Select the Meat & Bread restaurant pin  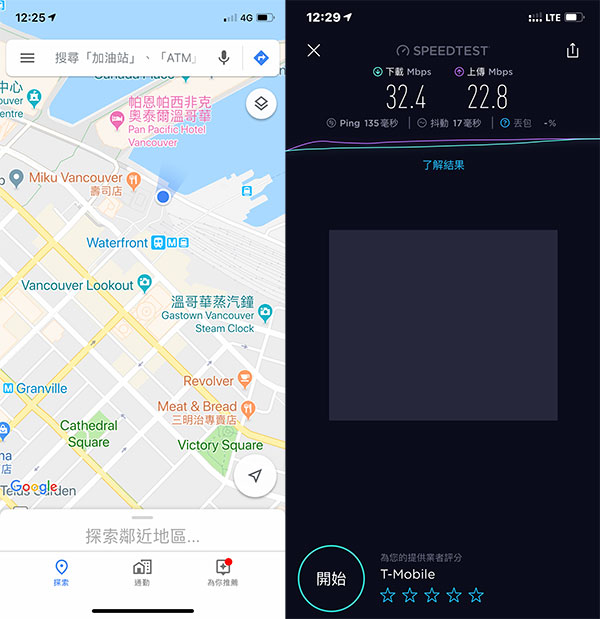[247, 408]
